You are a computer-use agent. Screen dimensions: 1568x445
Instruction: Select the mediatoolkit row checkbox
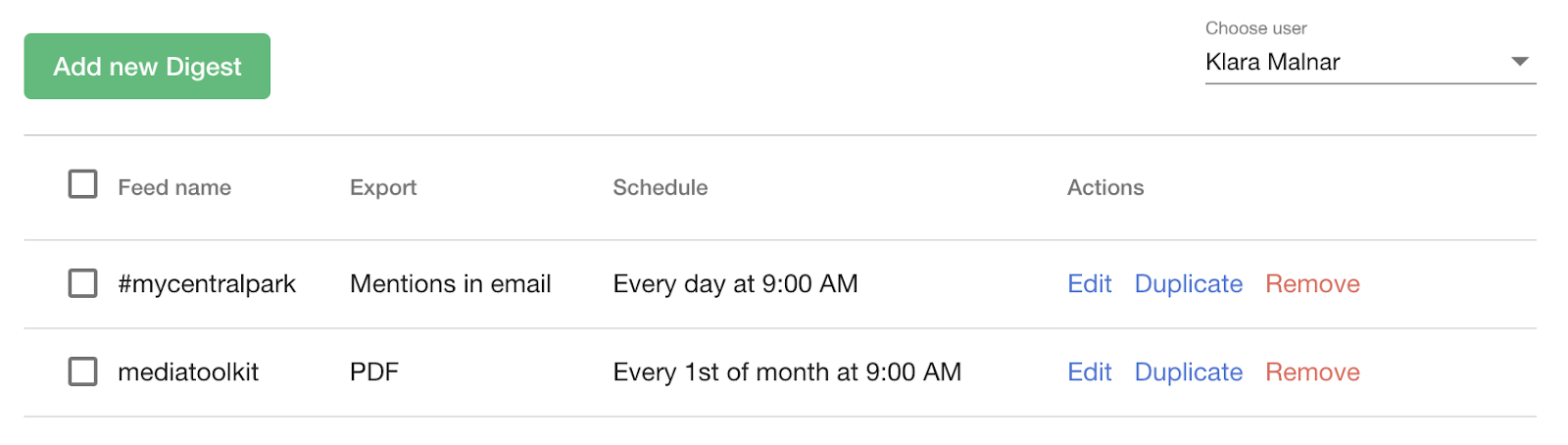82,371
